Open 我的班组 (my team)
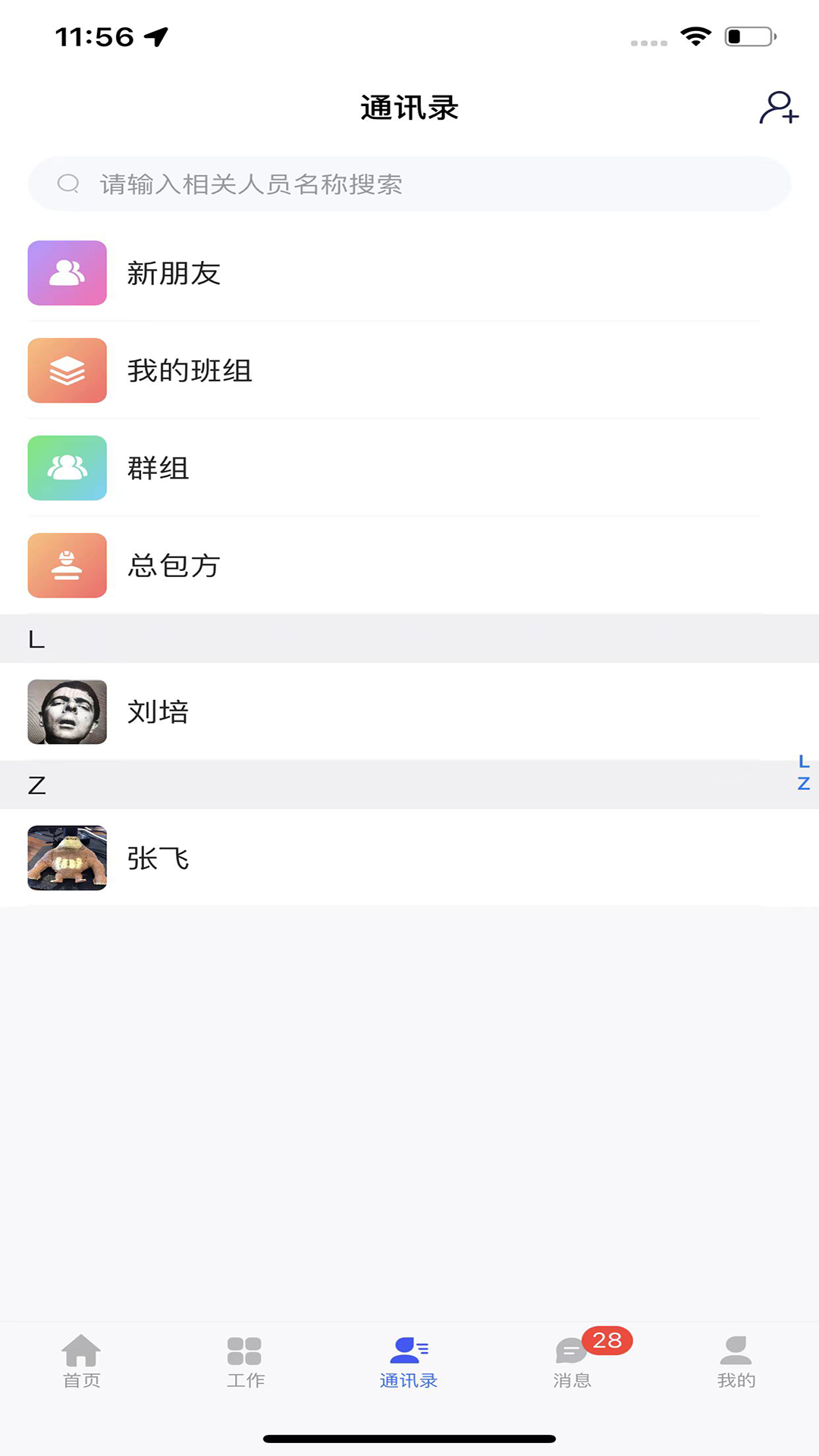The height and width of the screenshot is (1456, 819). pos(394,371)
